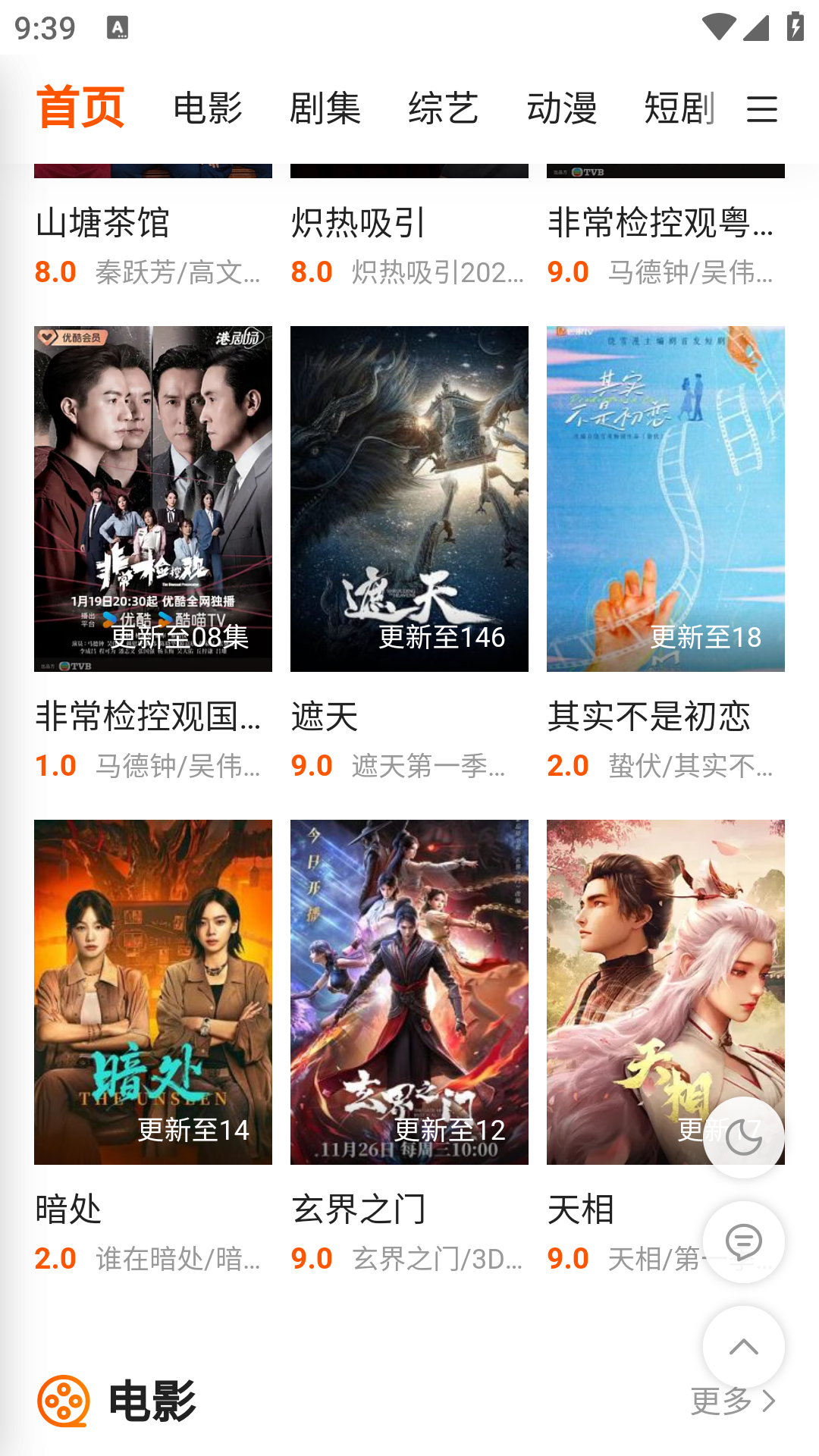See 更多 in the 电影 section
Image resolution: width=819 pixels, height=1456 pixels.
(x=733, y=1401)
